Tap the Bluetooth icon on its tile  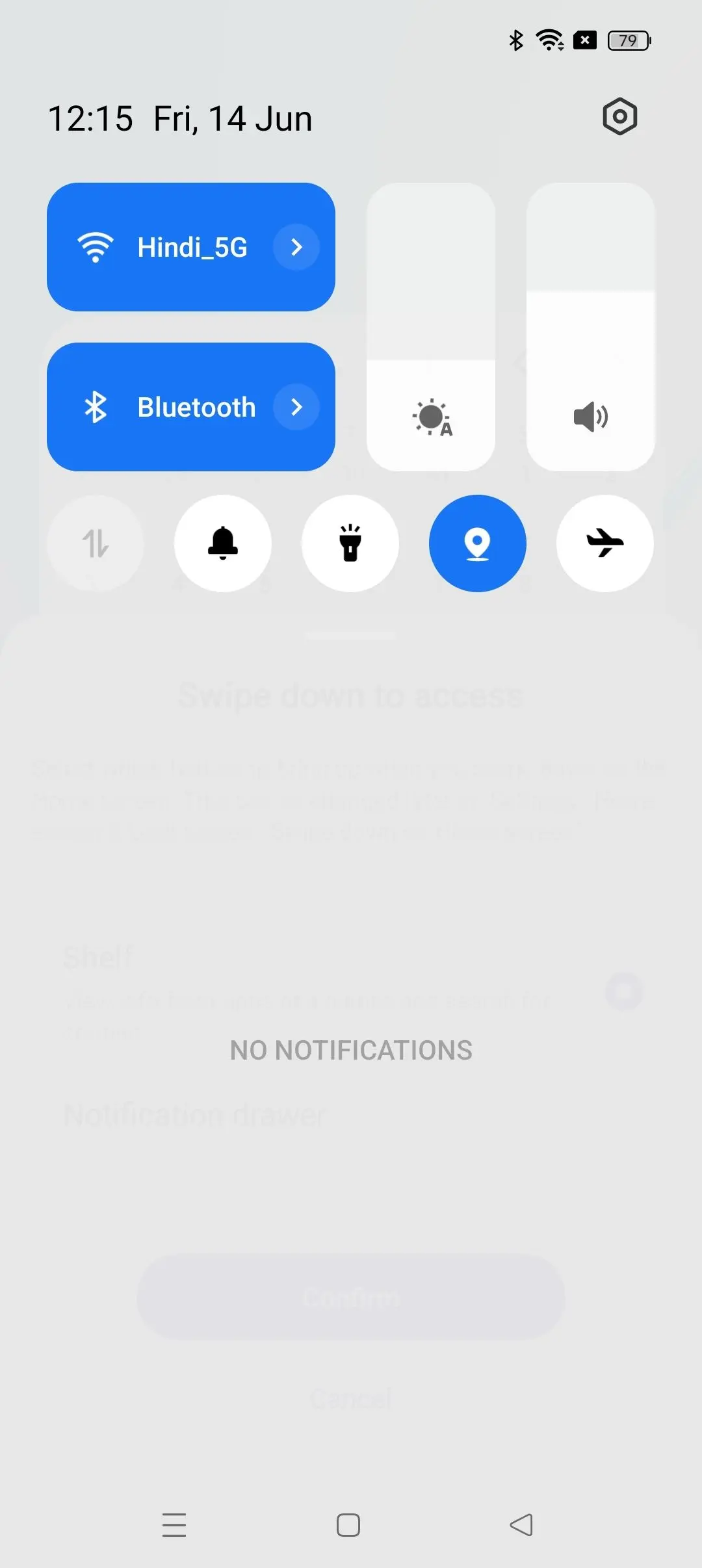coord(96,406)
